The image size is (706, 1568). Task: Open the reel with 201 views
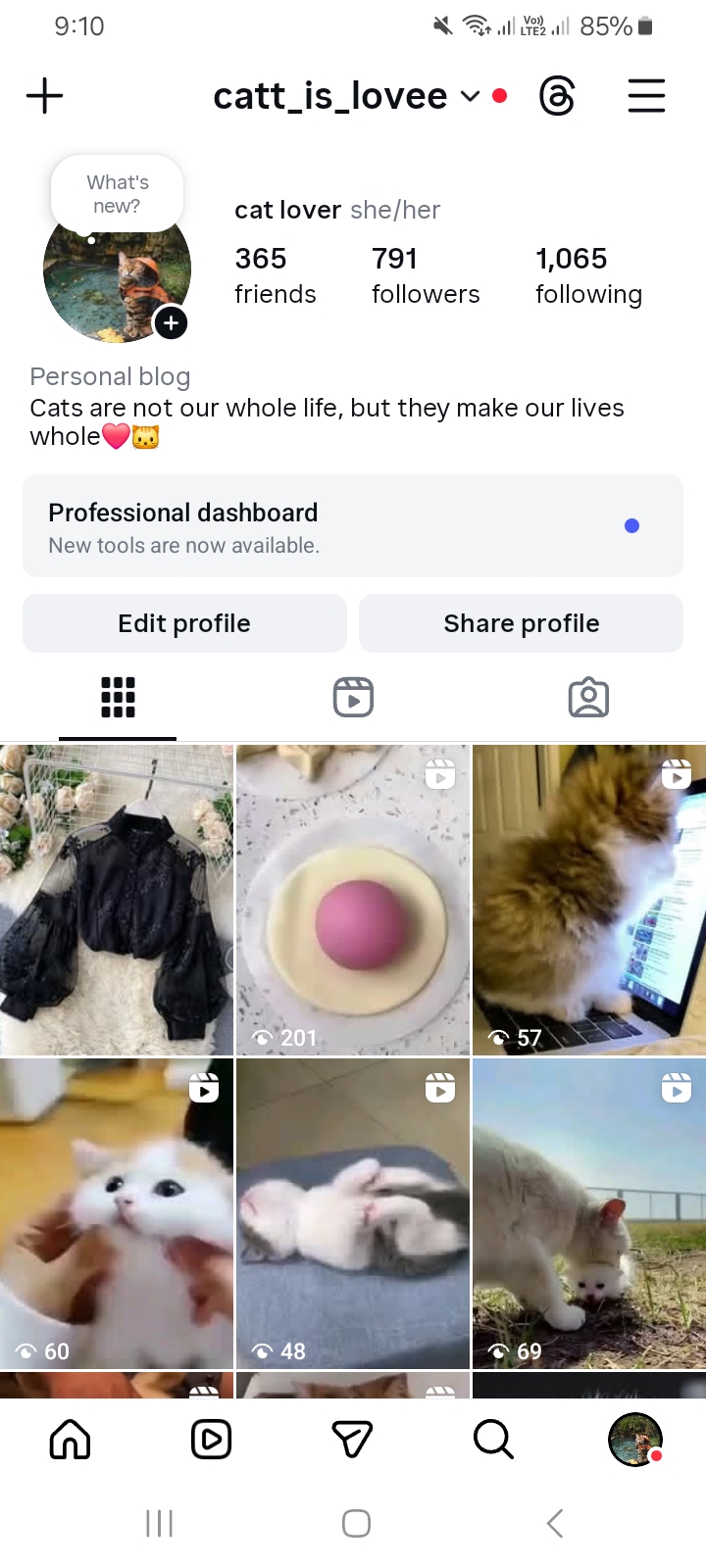coord(353,900)
